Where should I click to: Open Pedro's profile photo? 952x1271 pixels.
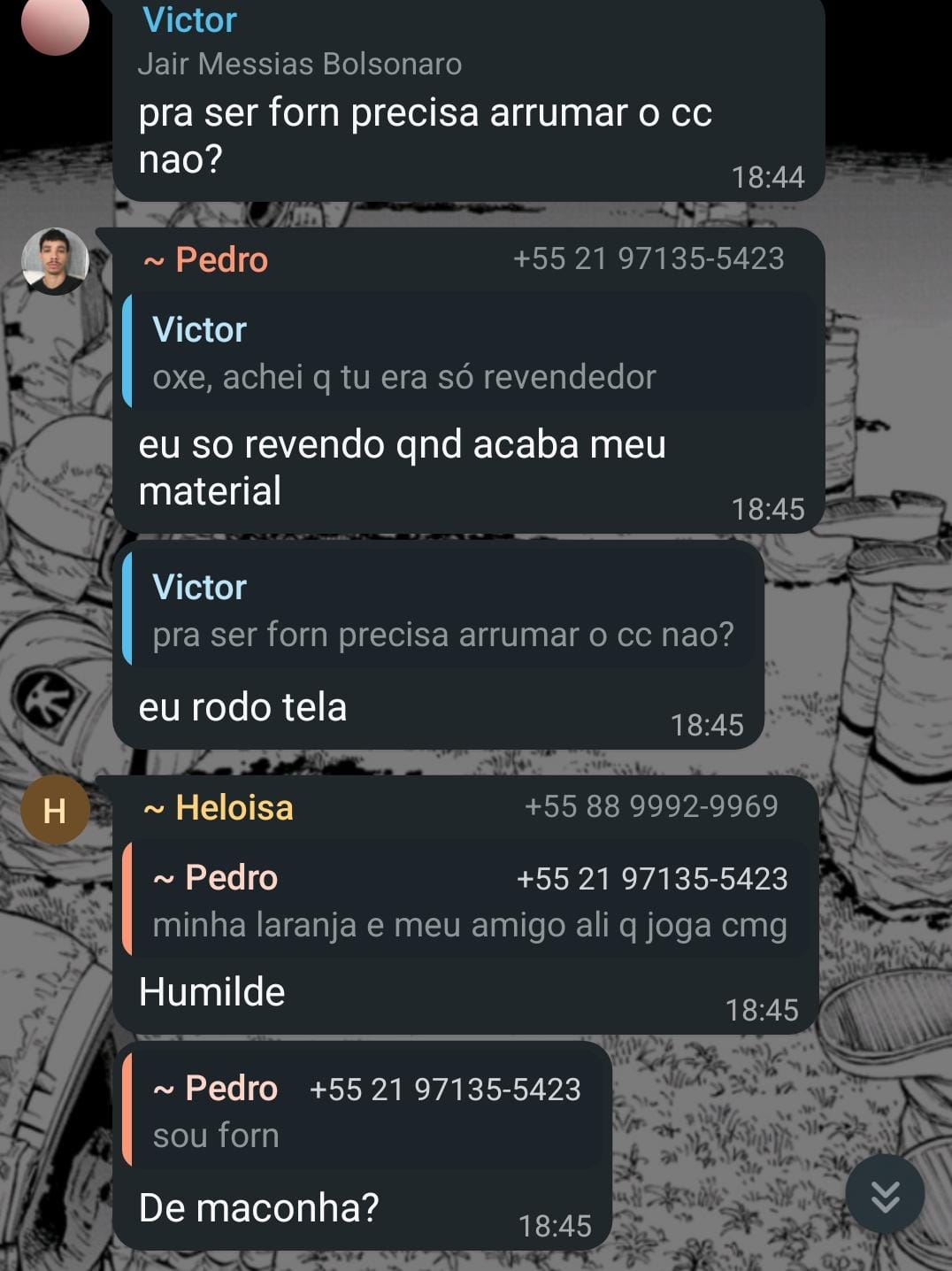pos(55,261)
